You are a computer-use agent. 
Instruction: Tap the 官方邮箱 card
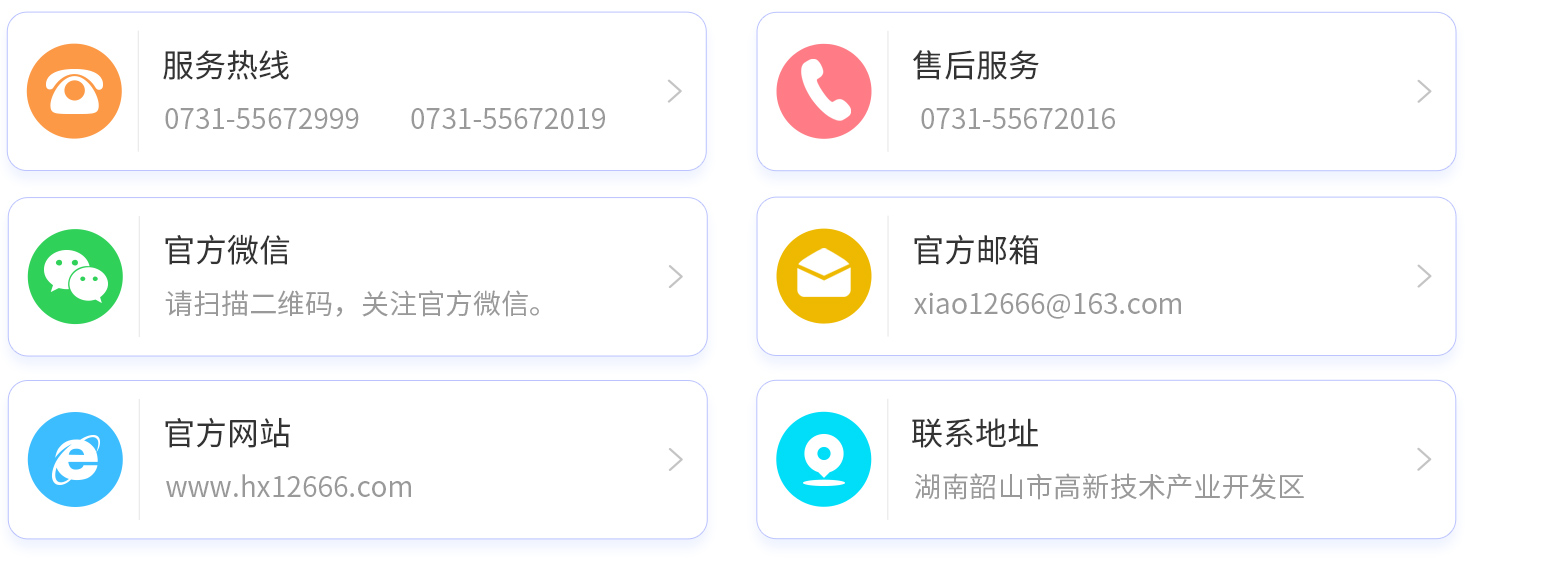[x=1106, y=277]
